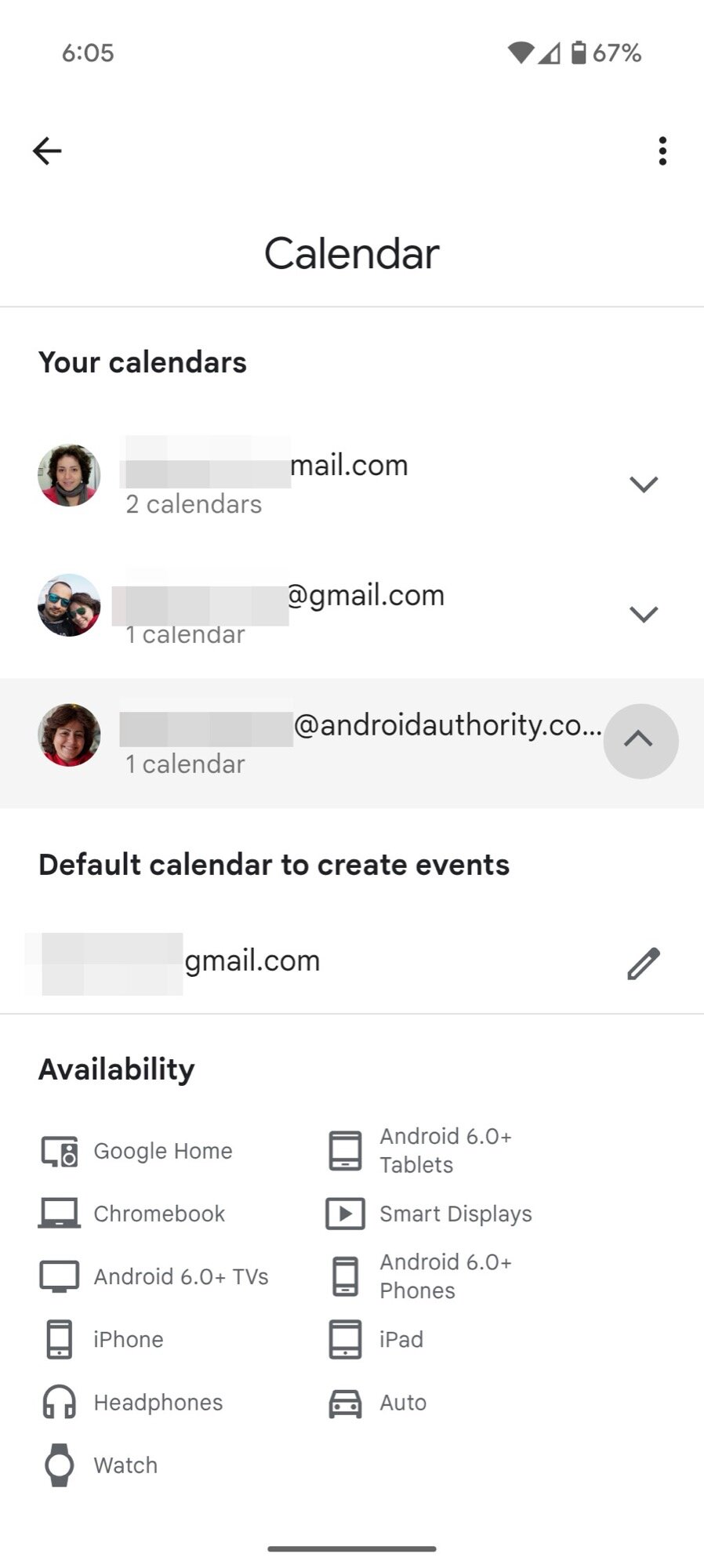
Task: Open the three-dot overflow menu
Action: coord(662,151)
